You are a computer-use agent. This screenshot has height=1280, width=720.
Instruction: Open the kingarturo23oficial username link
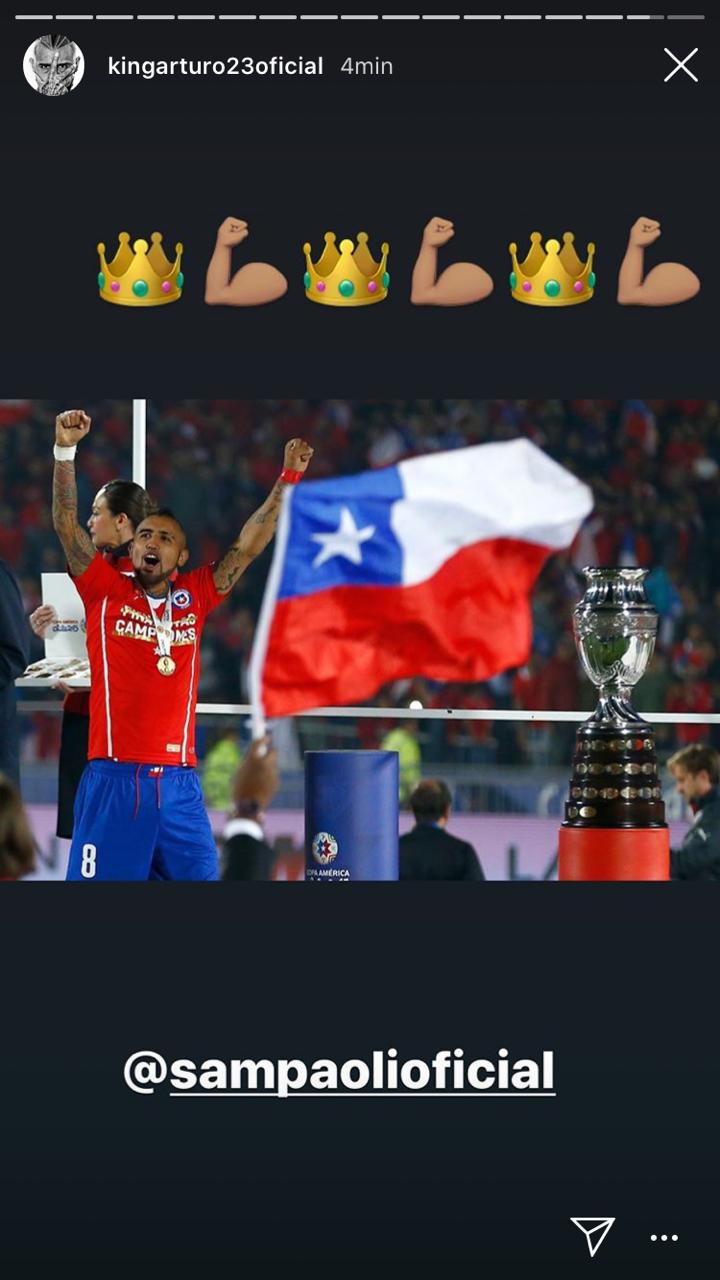pos(215,66)
